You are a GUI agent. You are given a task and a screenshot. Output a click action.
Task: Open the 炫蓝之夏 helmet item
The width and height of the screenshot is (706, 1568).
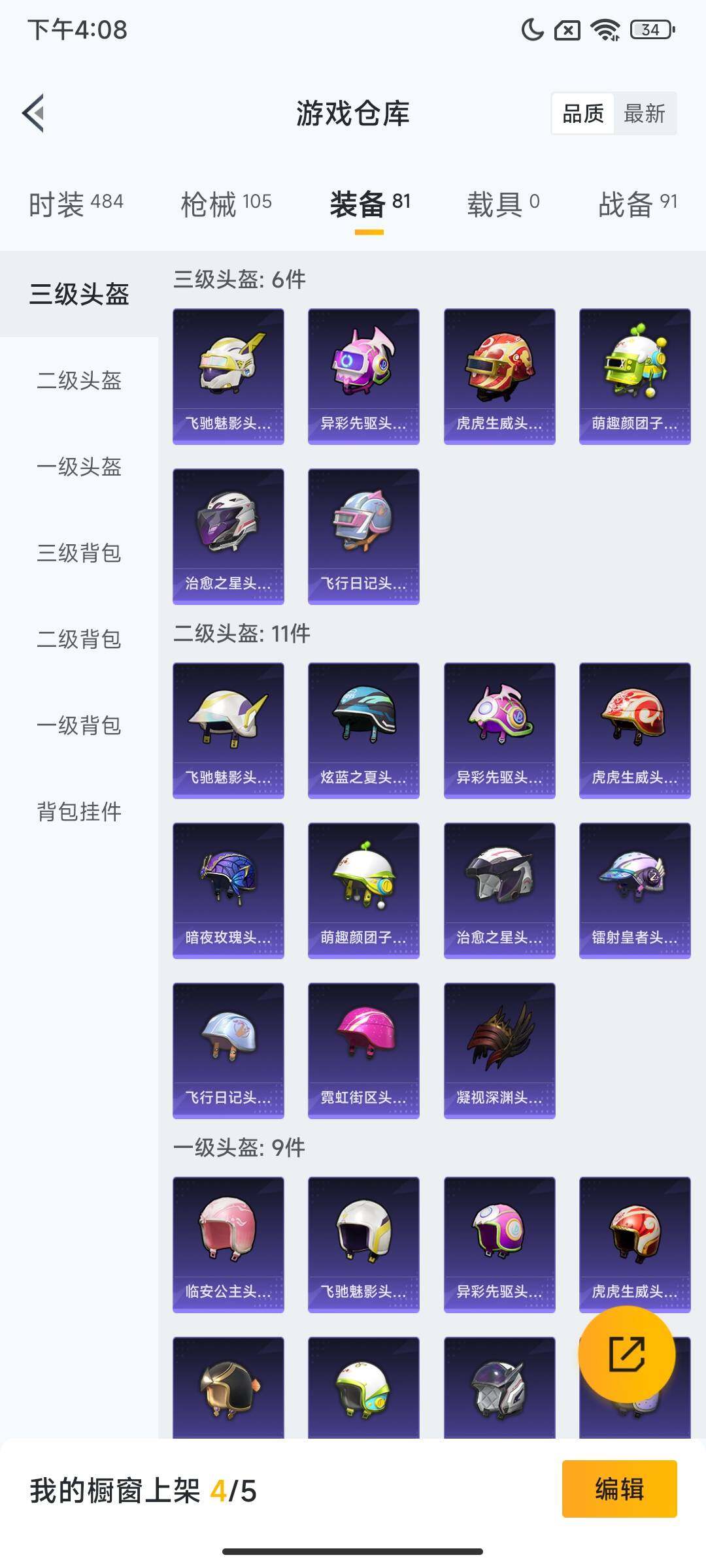pos(363,730)
